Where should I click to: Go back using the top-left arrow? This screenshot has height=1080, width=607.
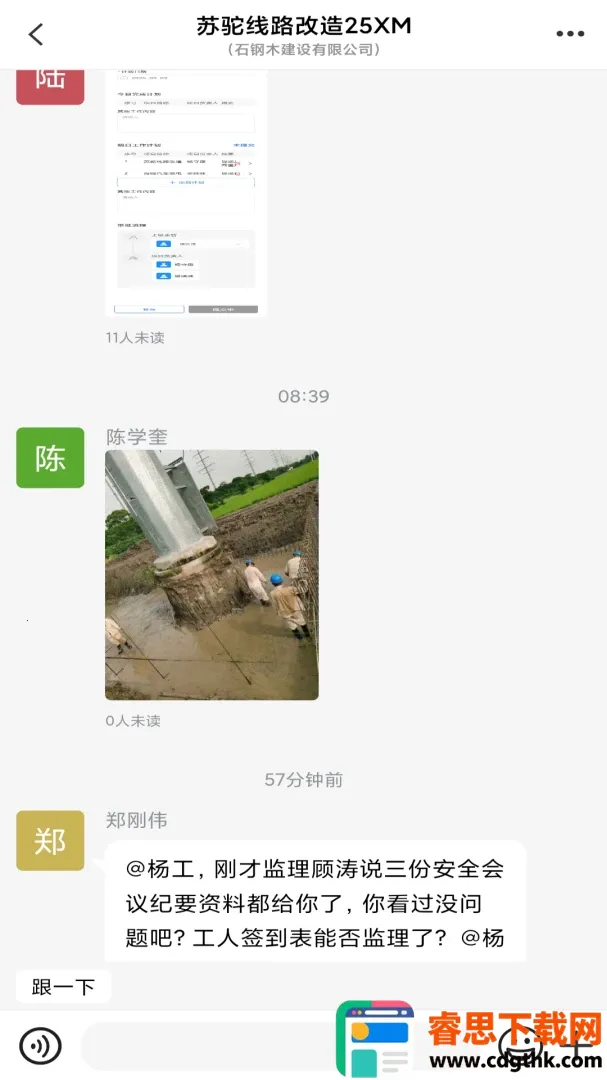[36, 34]
